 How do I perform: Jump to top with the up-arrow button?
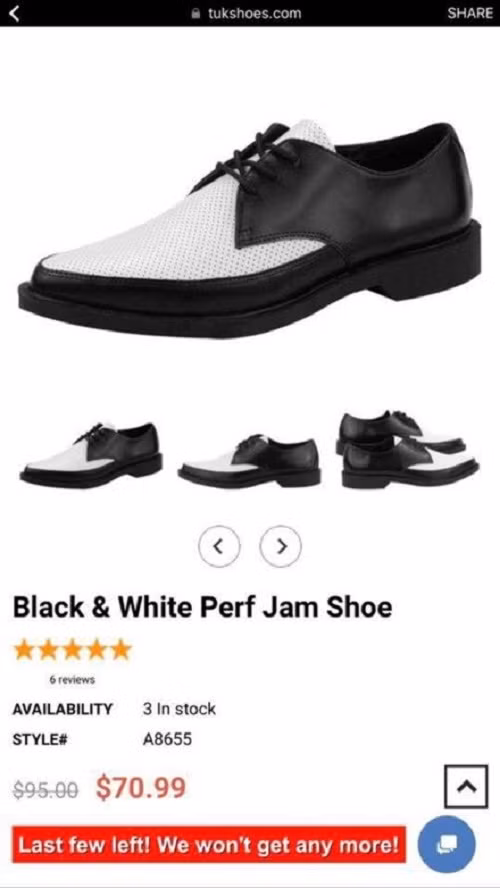coord(465,786)
